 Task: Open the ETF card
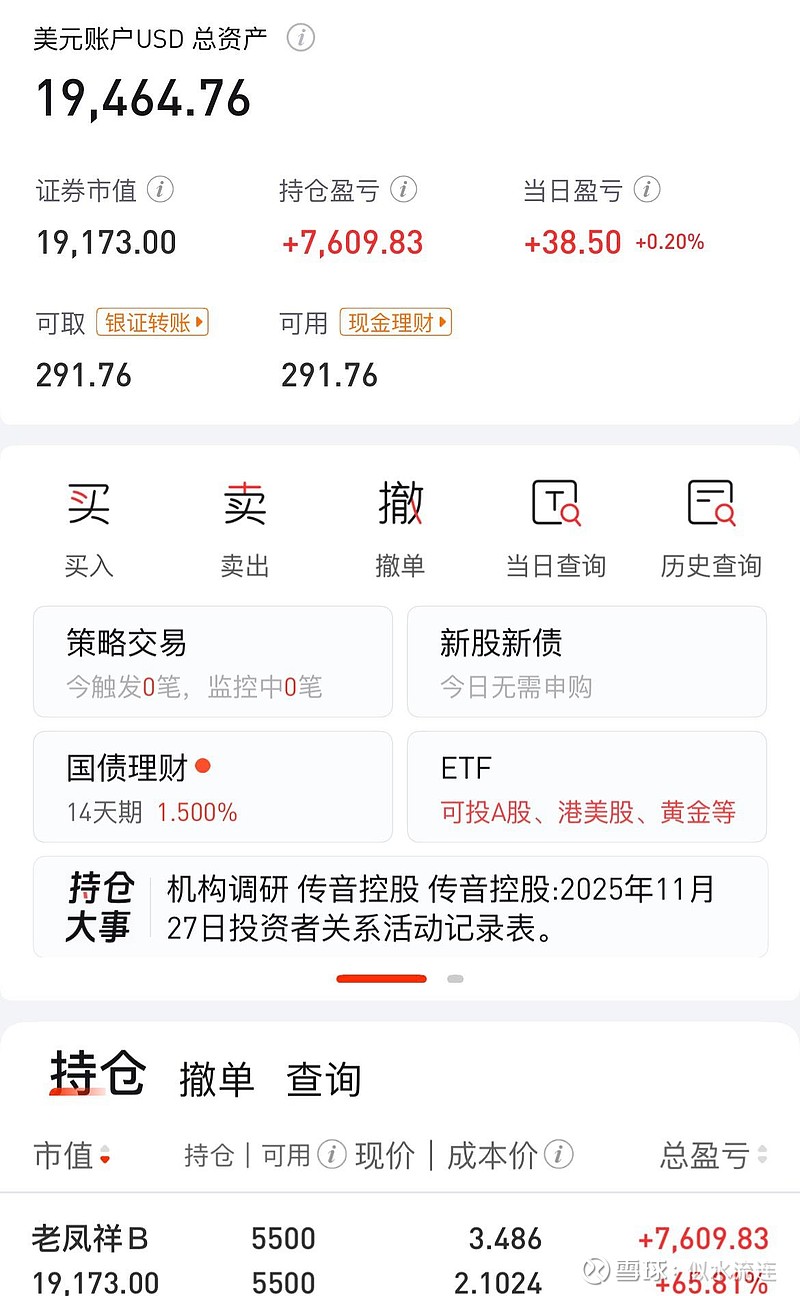tap(587, 787)
